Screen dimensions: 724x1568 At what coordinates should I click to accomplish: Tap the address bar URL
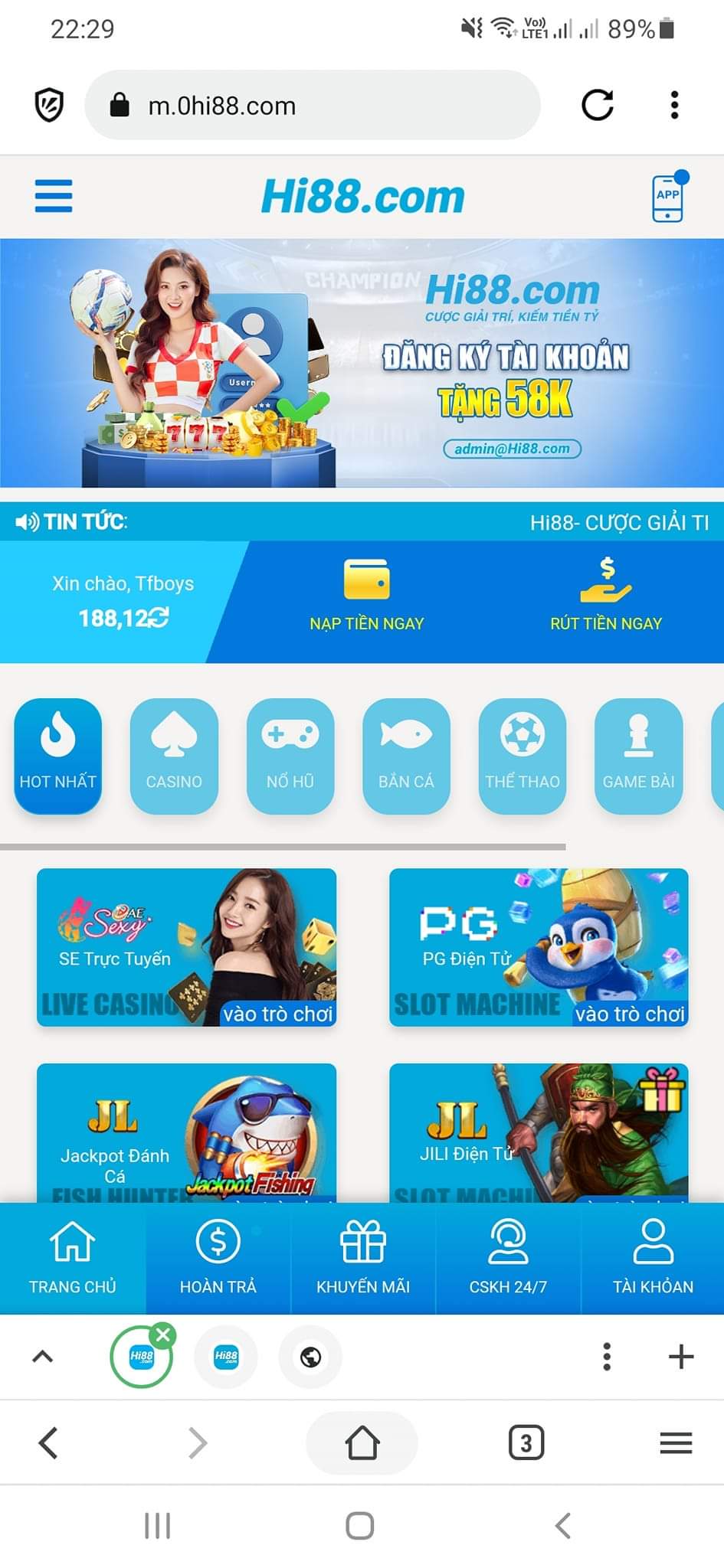306,105
